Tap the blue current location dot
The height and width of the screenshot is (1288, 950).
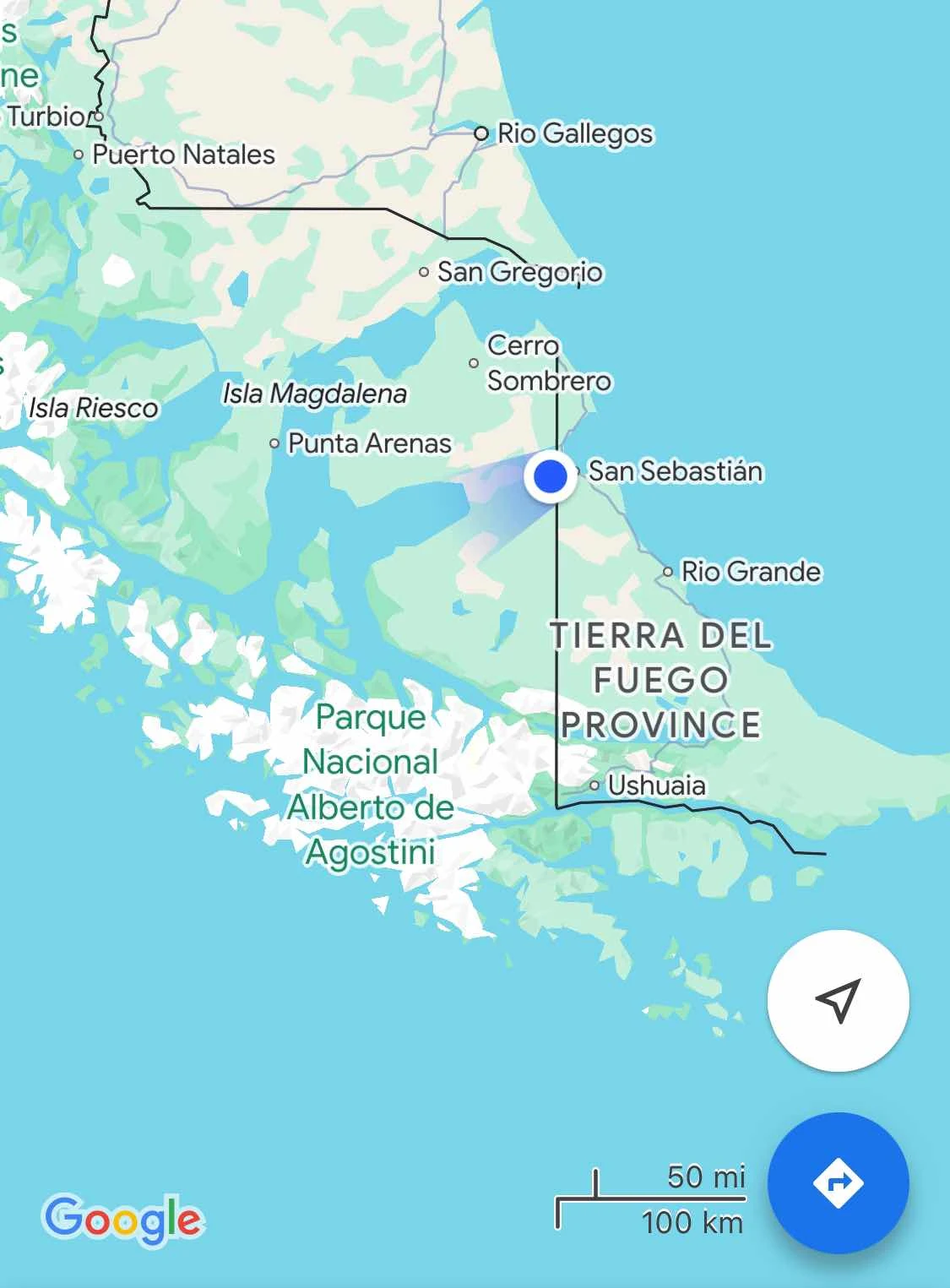click(551, 476)
